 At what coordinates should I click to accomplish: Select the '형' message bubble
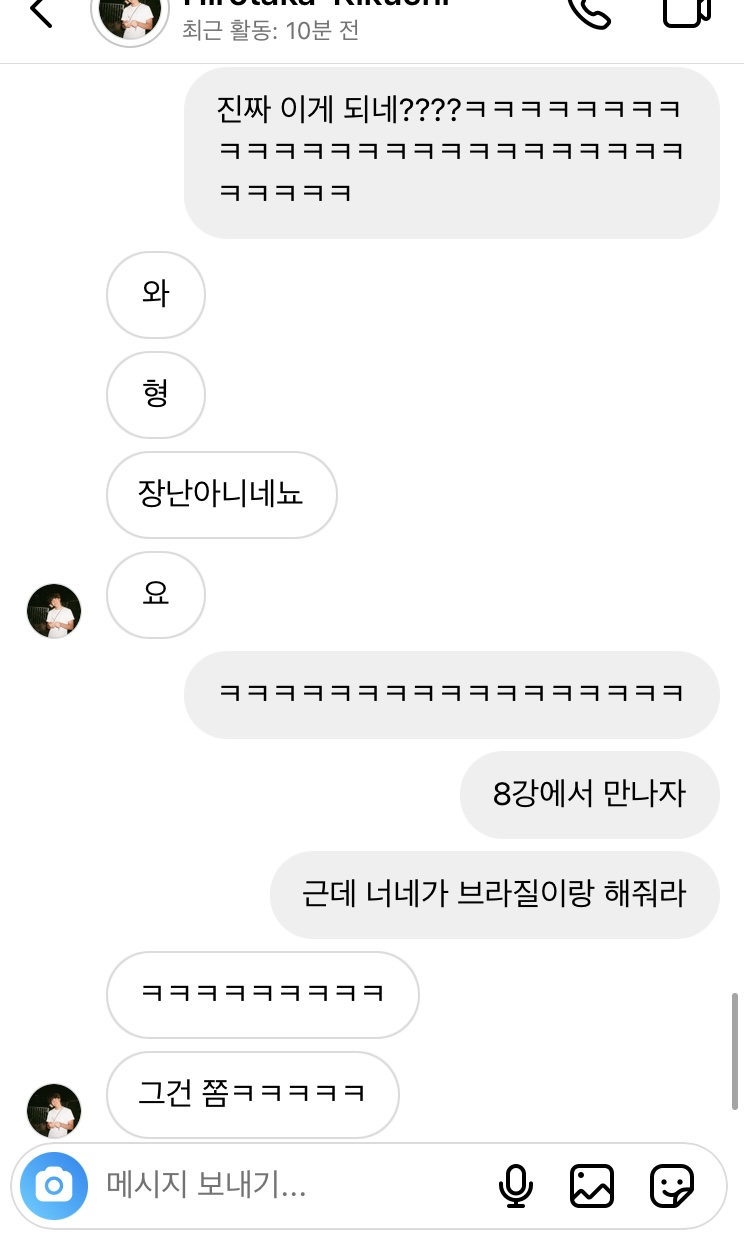click(155, 395)
